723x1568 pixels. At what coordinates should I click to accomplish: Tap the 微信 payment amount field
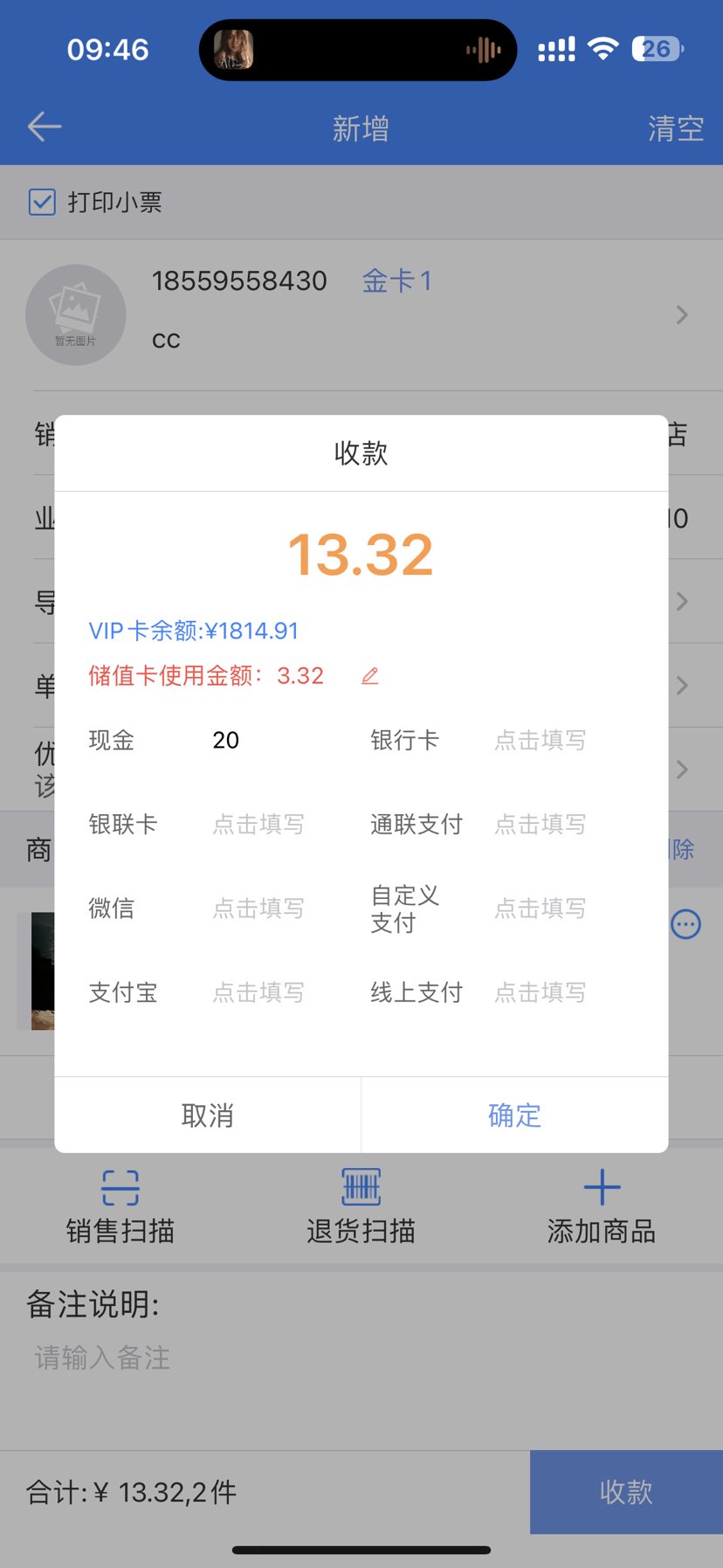coord(258,908)
